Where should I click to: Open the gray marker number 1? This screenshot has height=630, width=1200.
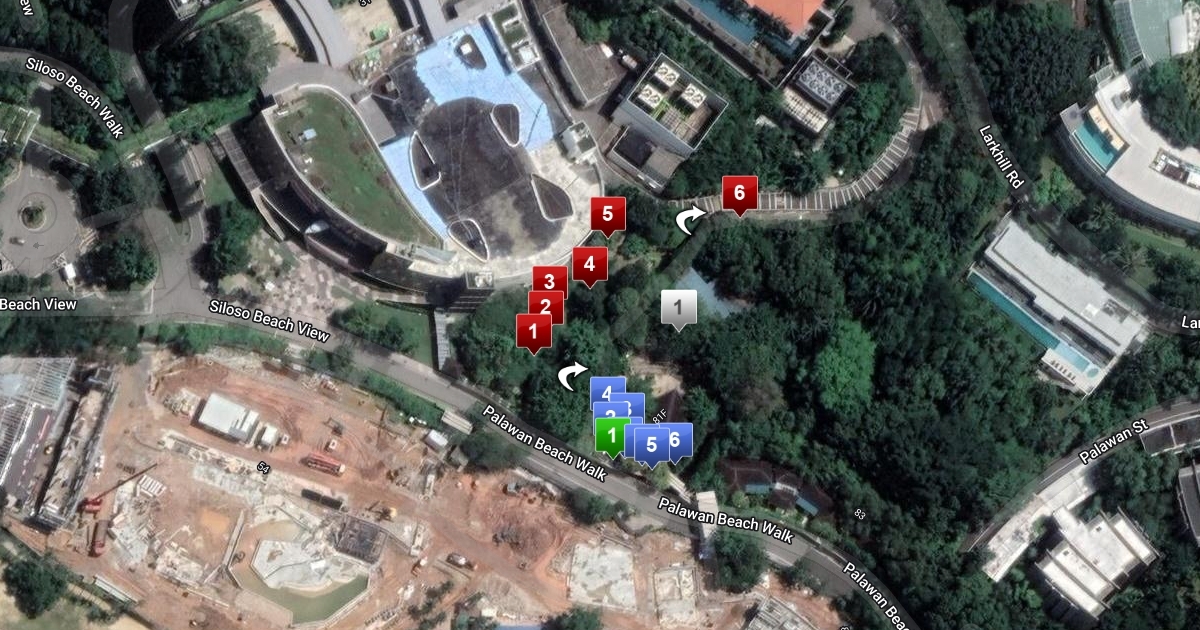point(679,306)
